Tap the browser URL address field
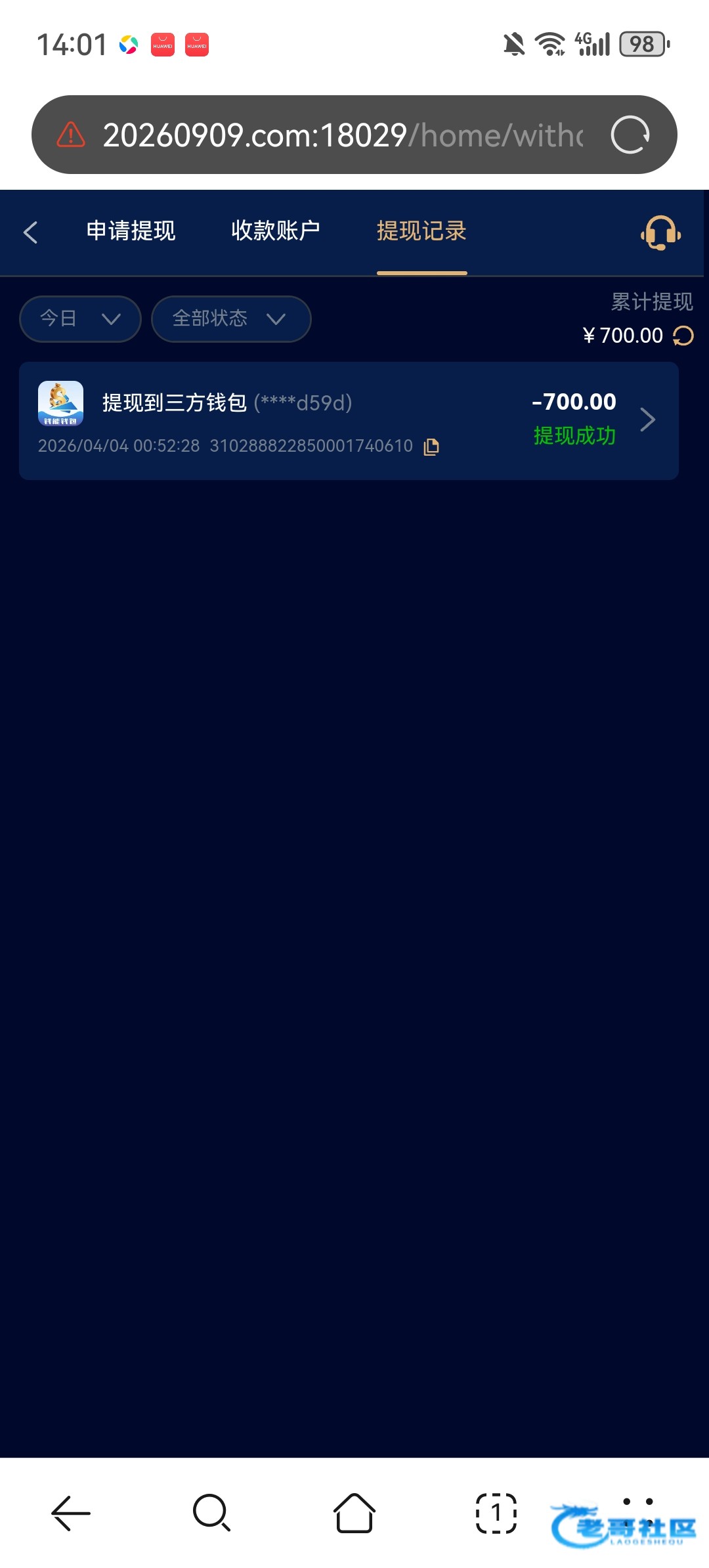 (341, 135)
